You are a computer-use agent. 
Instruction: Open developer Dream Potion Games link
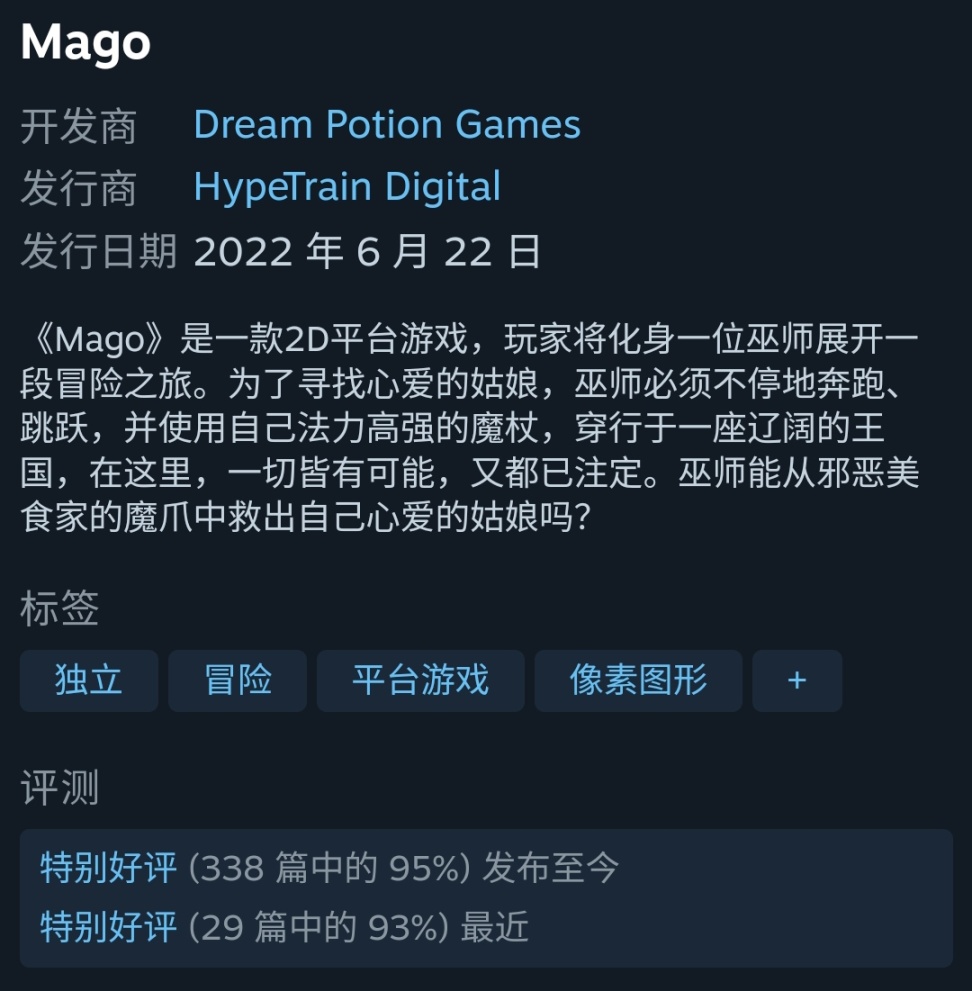tap(386, 125)
